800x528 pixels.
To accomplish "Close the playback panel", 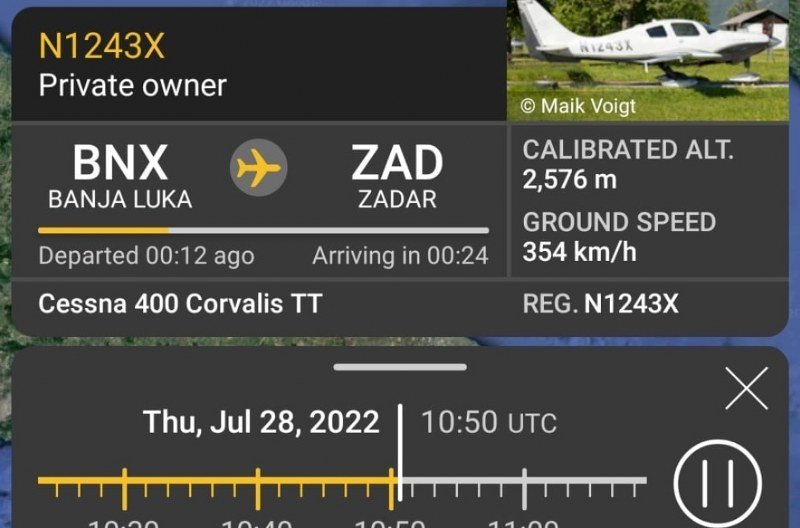I will 746,388.
